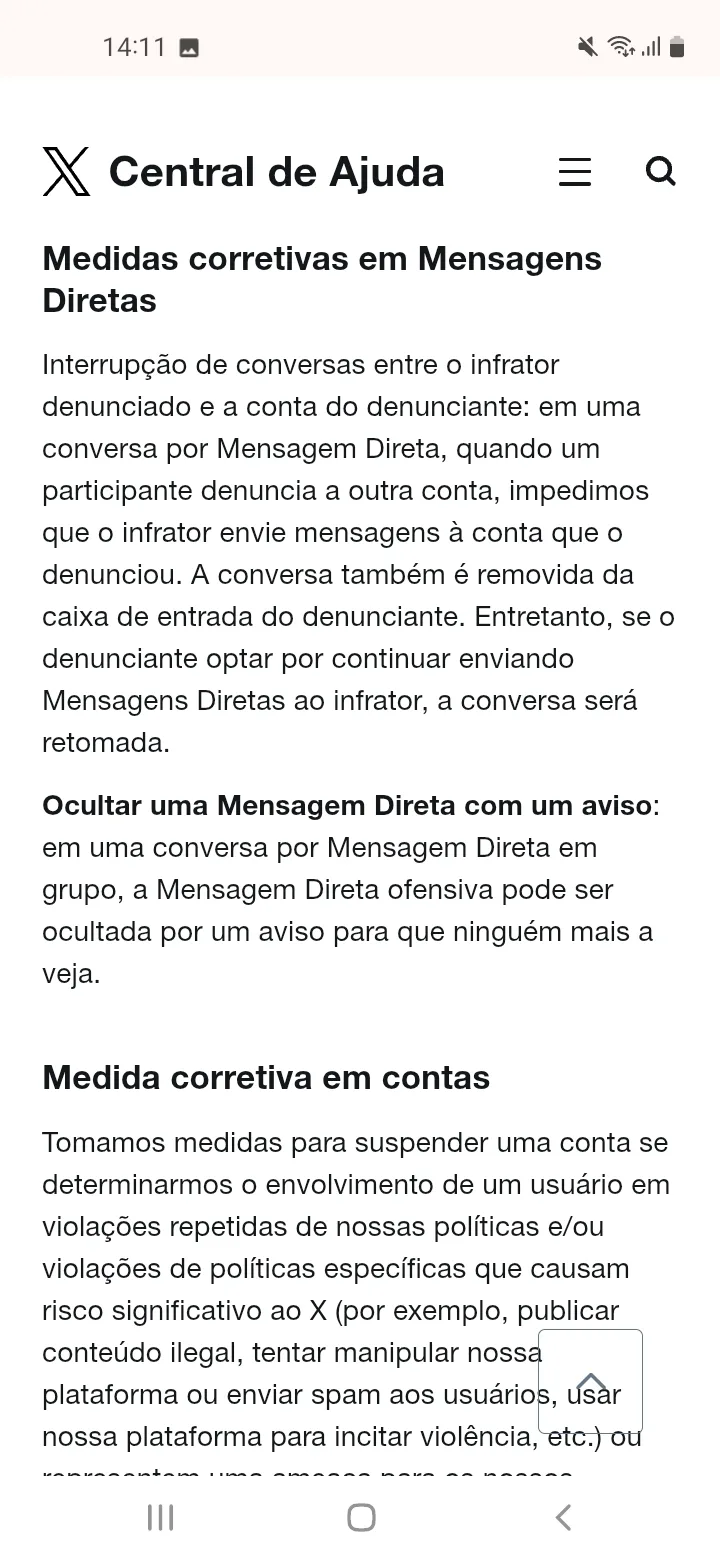Tap the X logo to go home
The width and height of the screenshot is (720, 1560).
66,172
